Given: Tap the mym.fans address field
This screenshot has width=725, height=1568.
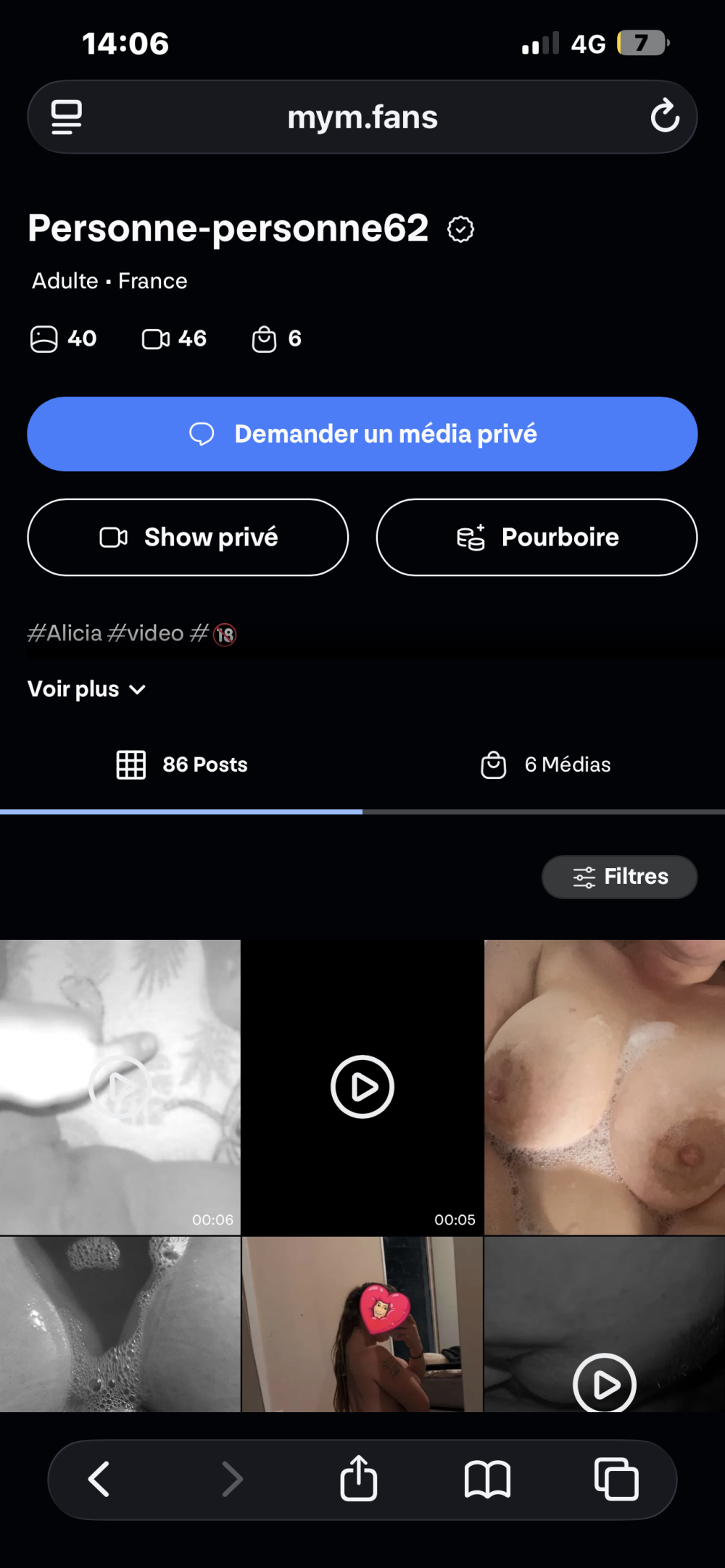Looking at the screenshot, I should (362, 117).
